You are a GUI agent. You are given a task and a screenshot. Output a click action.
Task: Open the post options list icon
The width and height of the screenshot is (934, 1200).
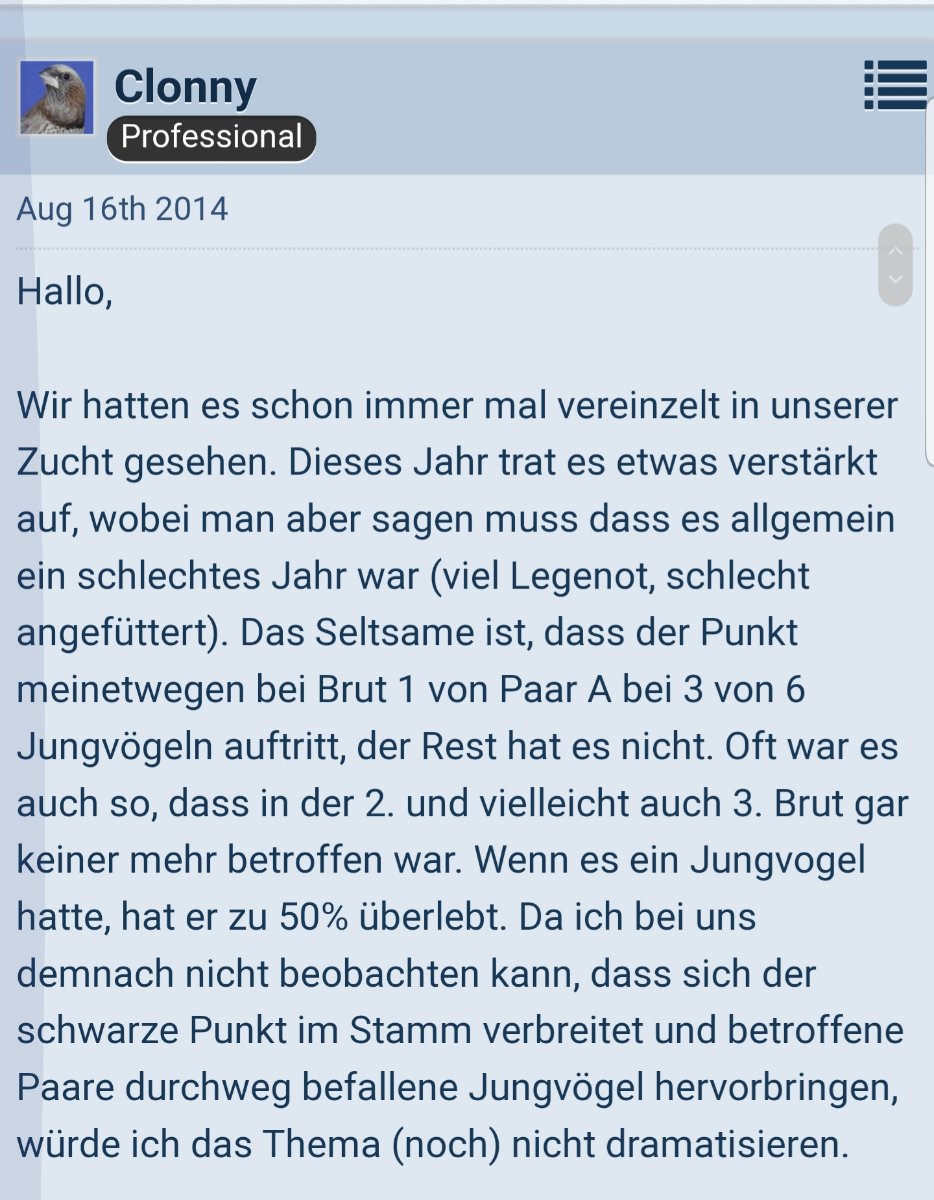(895, 85)
